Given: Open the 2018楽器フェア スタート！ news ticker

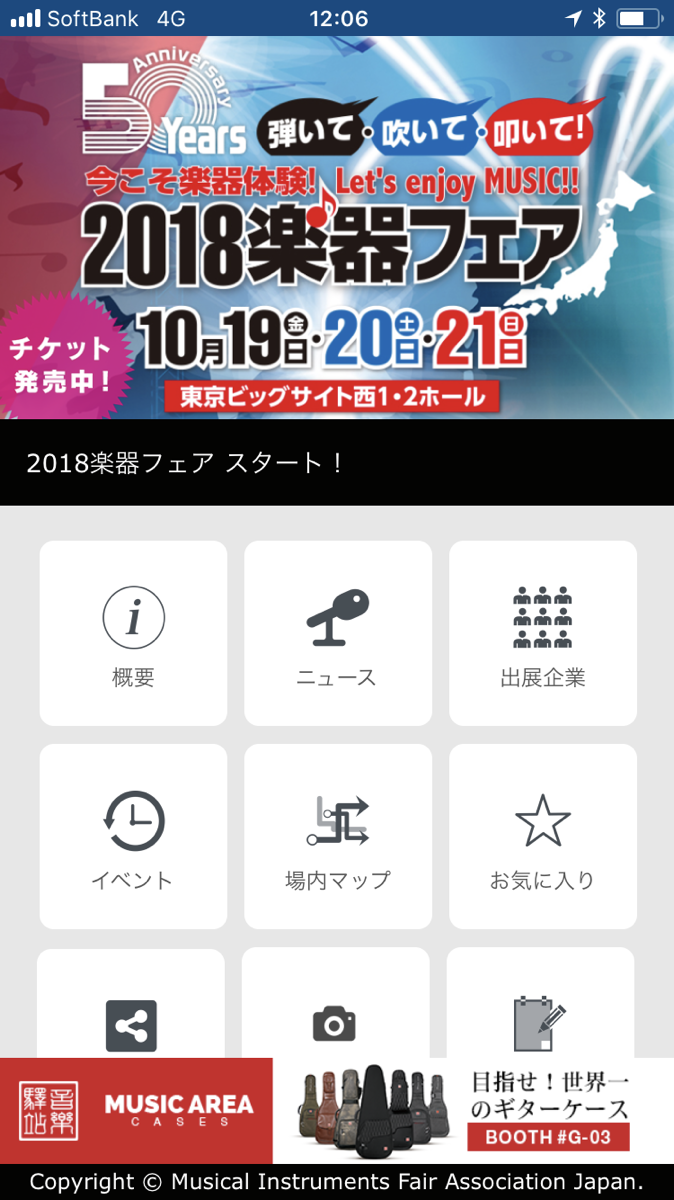Looking at the screenshot, I should pyautogui.click(x=337, y=463).
